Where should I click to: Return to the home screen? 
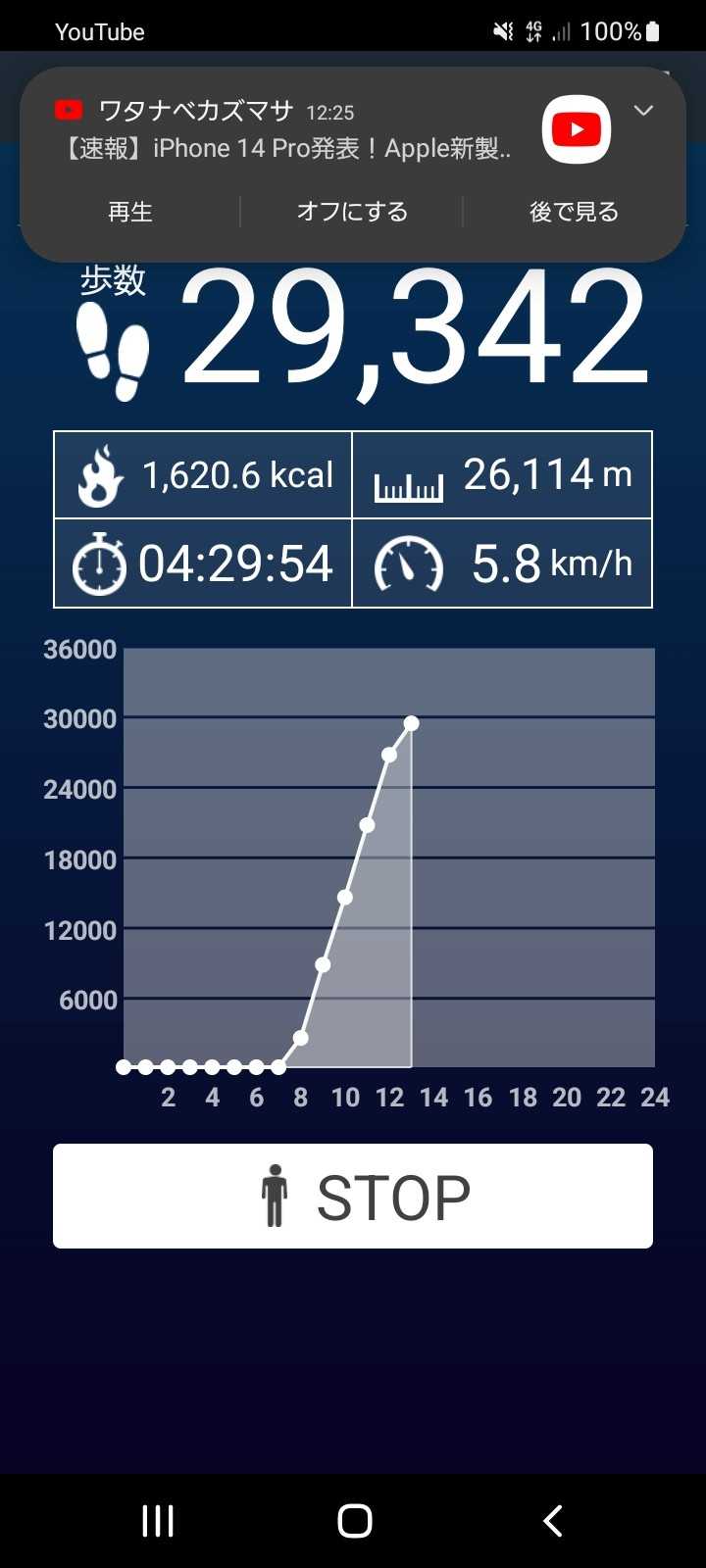tap(354, 1521)
